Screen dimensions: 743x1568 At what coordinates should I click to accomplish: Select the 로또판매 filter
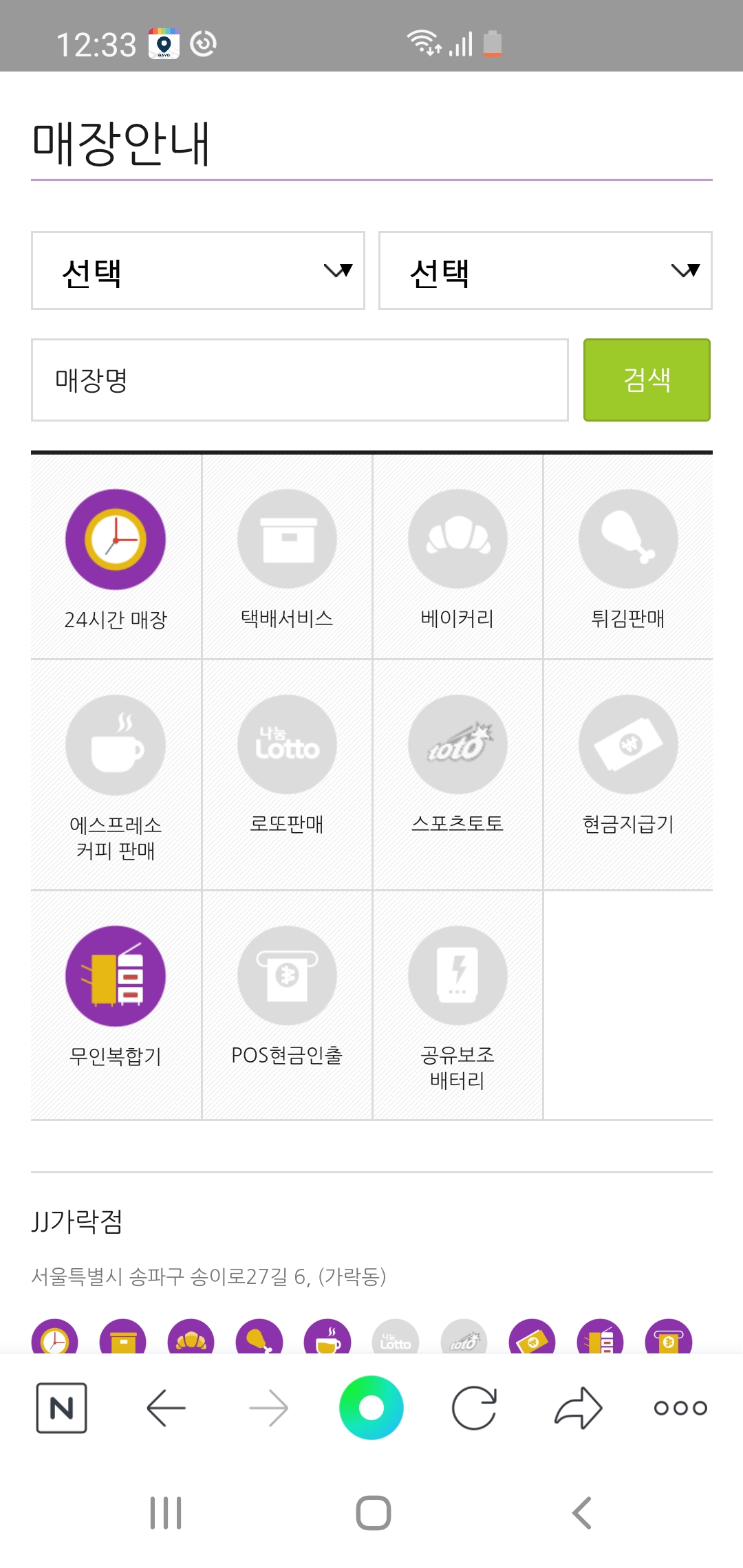click(x=287, y=774)
